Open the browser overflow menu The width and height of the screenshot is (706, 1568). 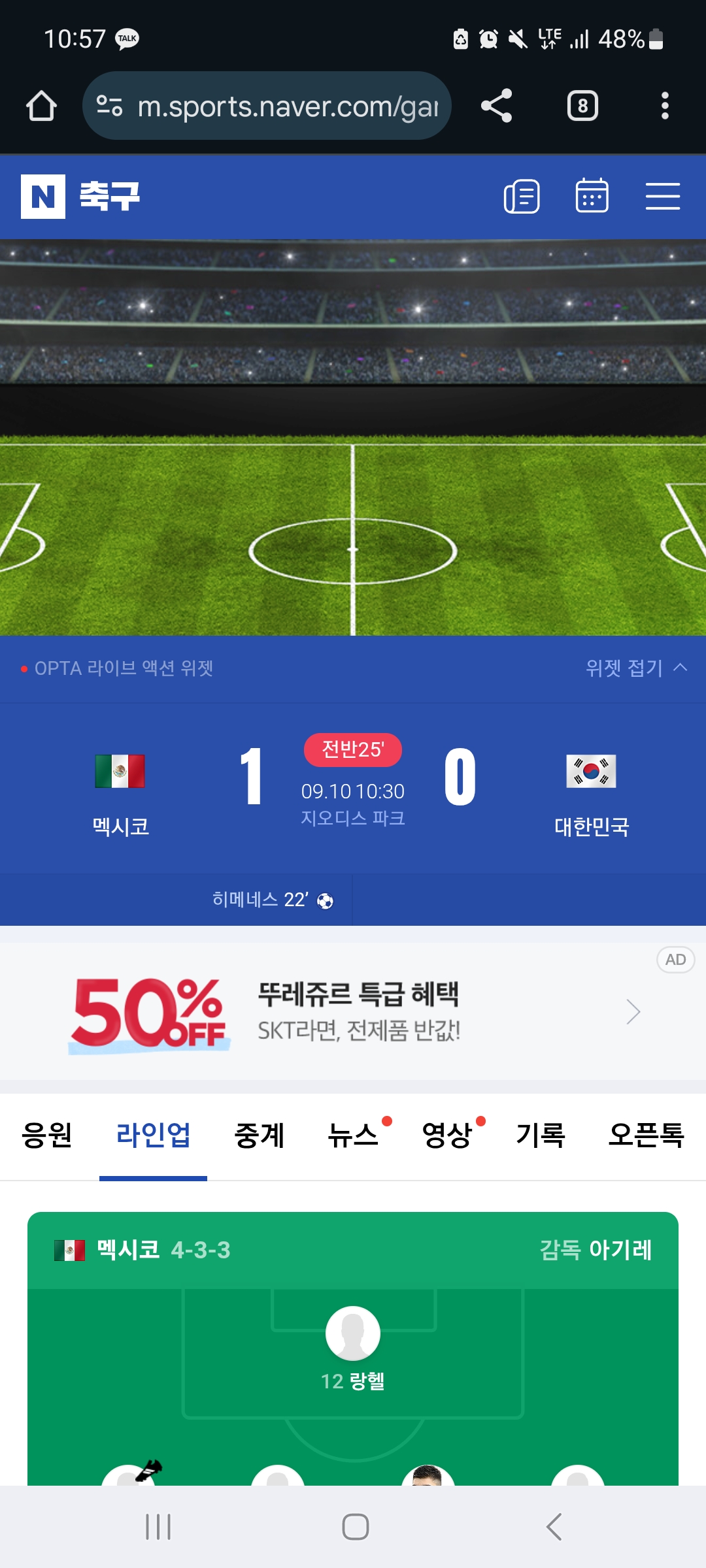click(x=665, y=106)
